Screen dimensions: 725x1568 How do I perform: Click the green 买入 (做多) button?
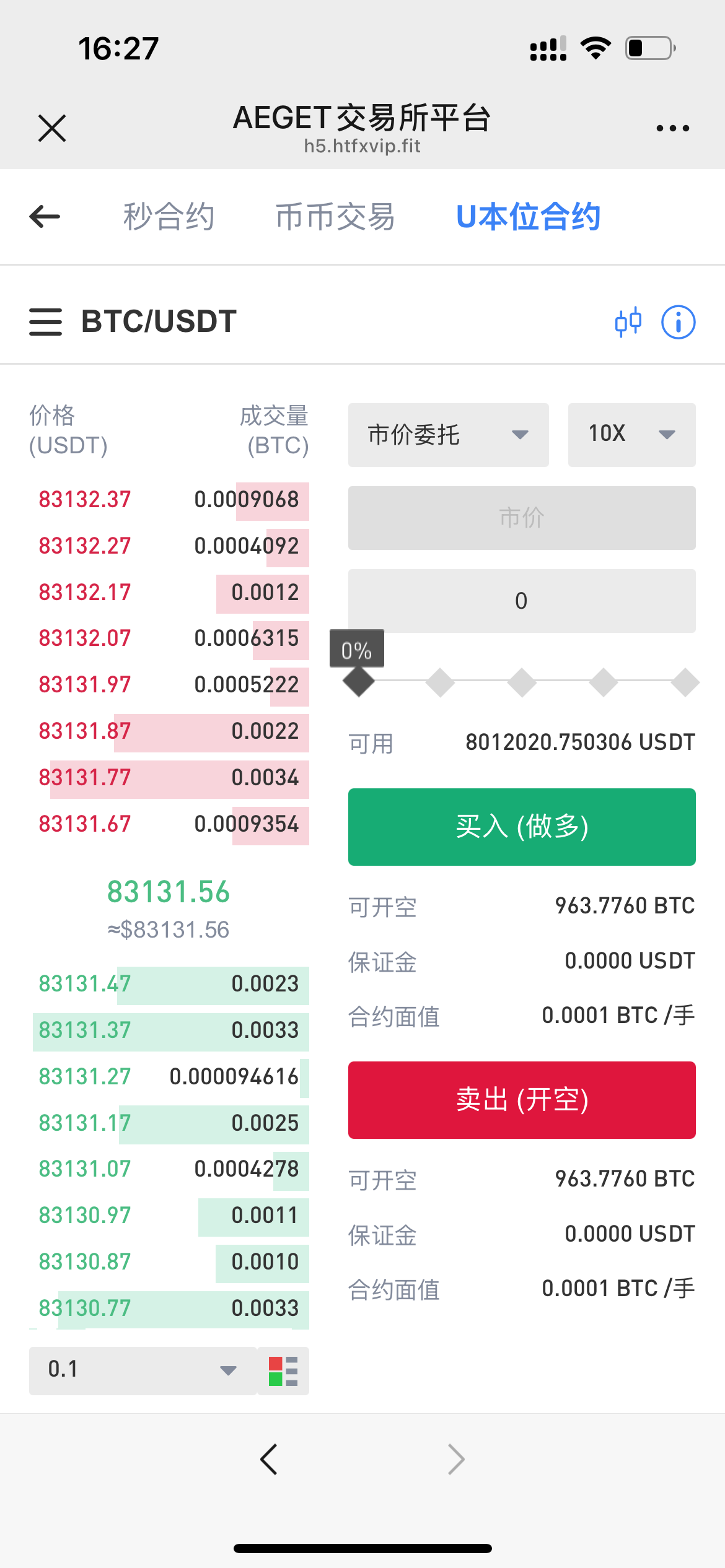521,827
